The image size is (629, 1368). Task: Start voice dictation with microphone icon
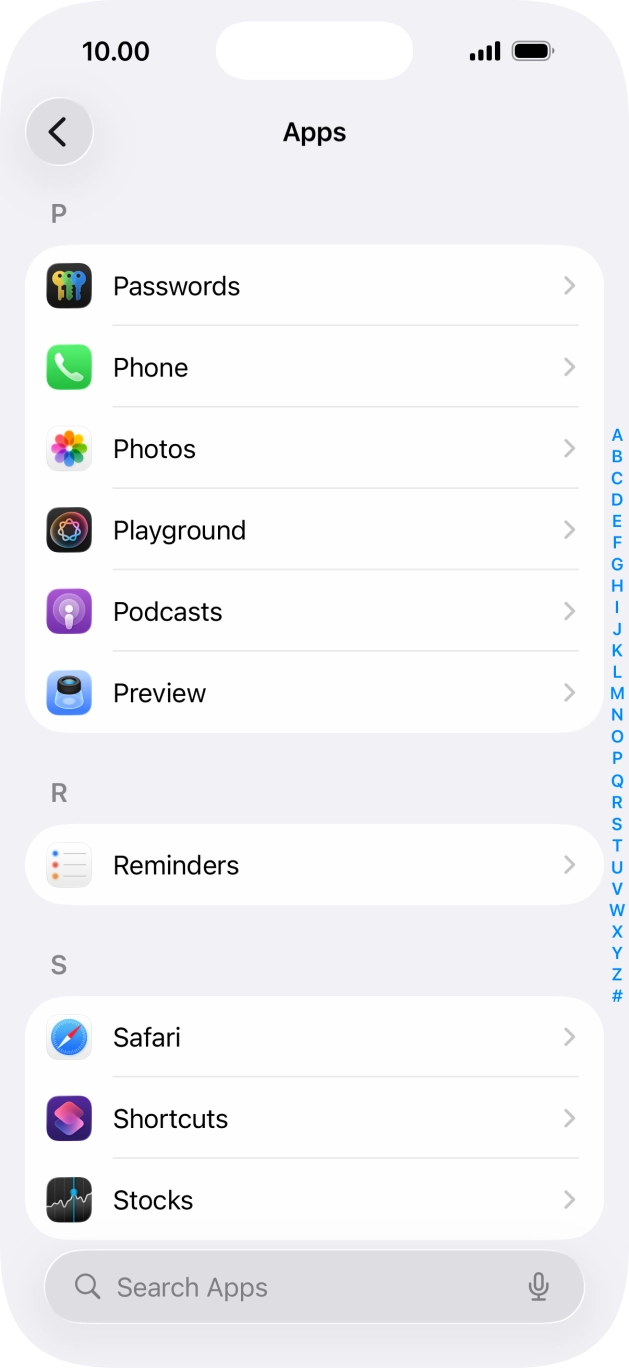point(539,1287)
